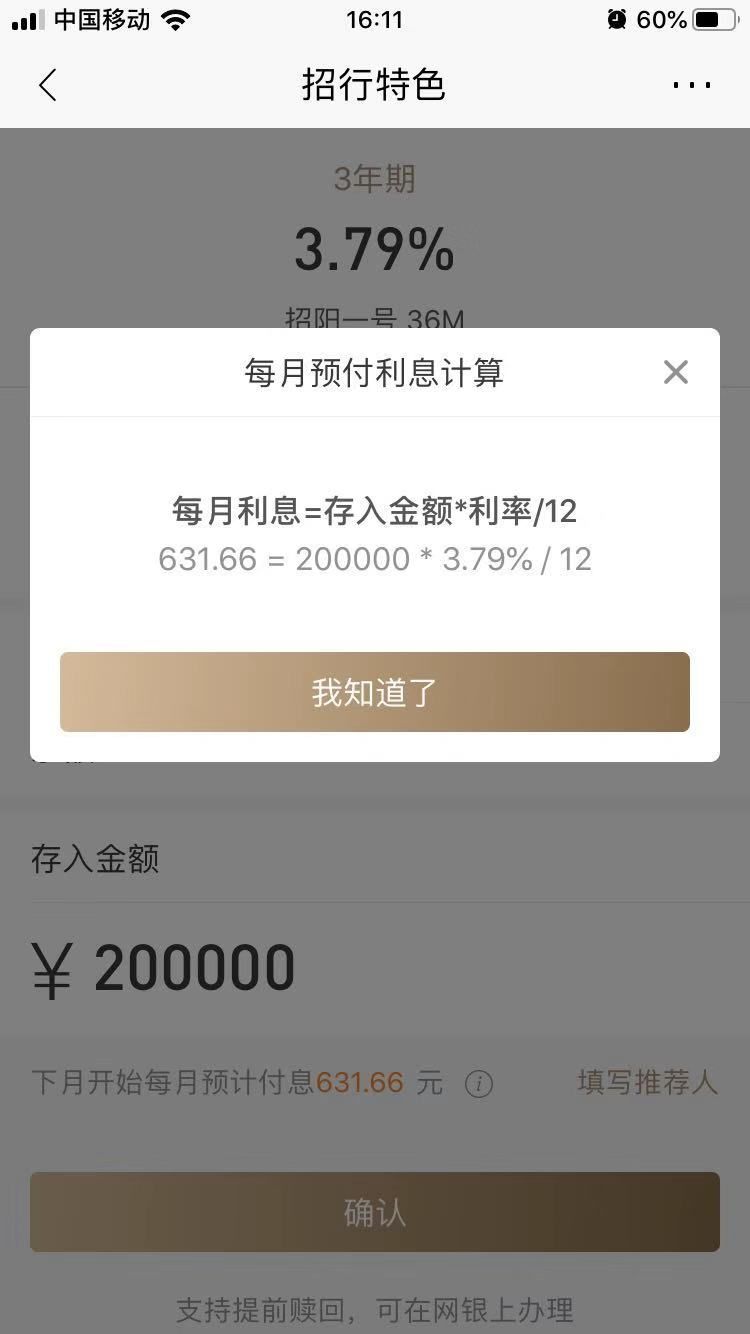Tap the 确认 button
The height and width of the screenshot is (1334, 750).
coord(374,1212)
